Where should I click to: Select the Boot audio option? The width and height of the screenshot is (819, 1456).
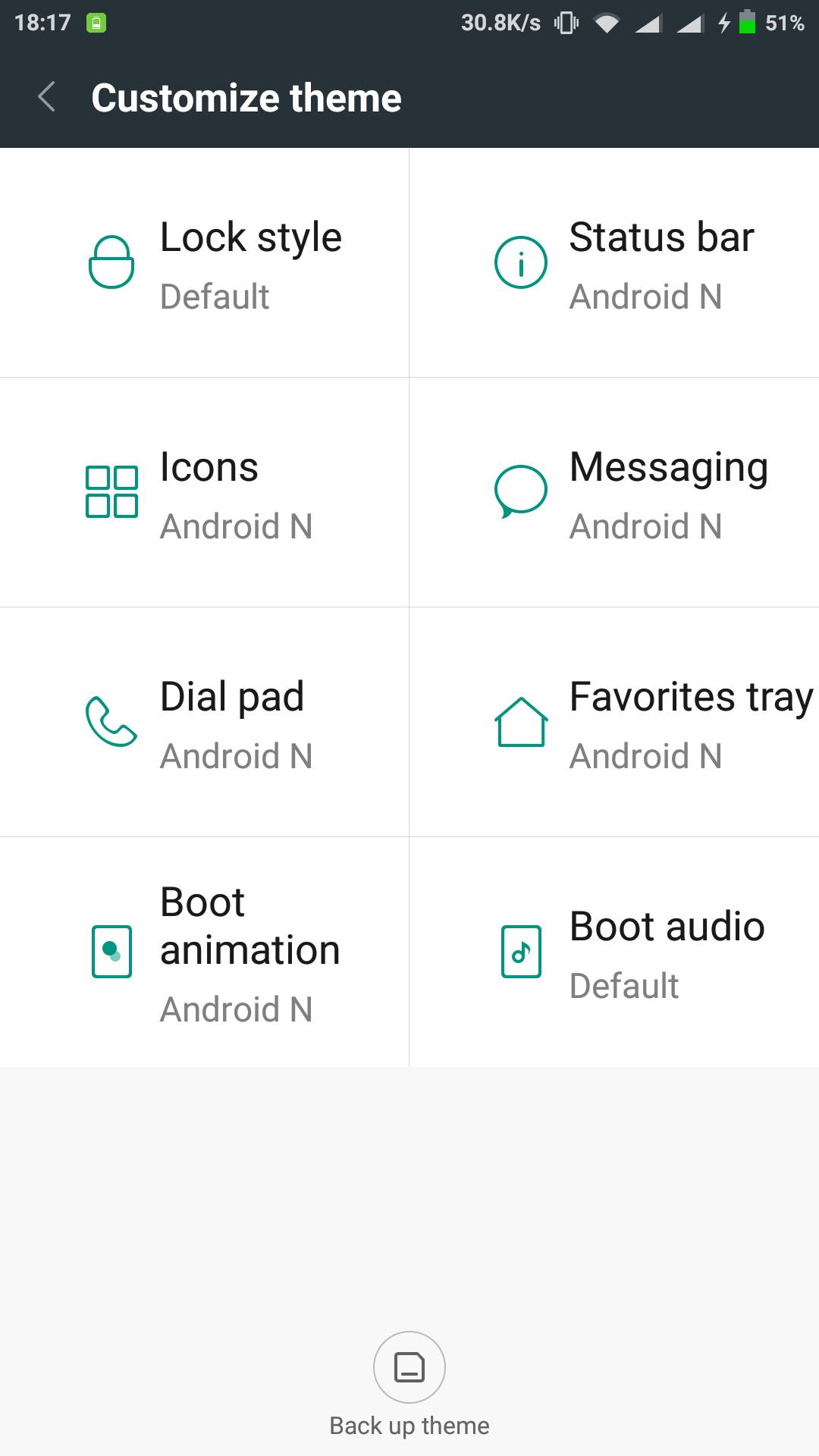point(614,952)
